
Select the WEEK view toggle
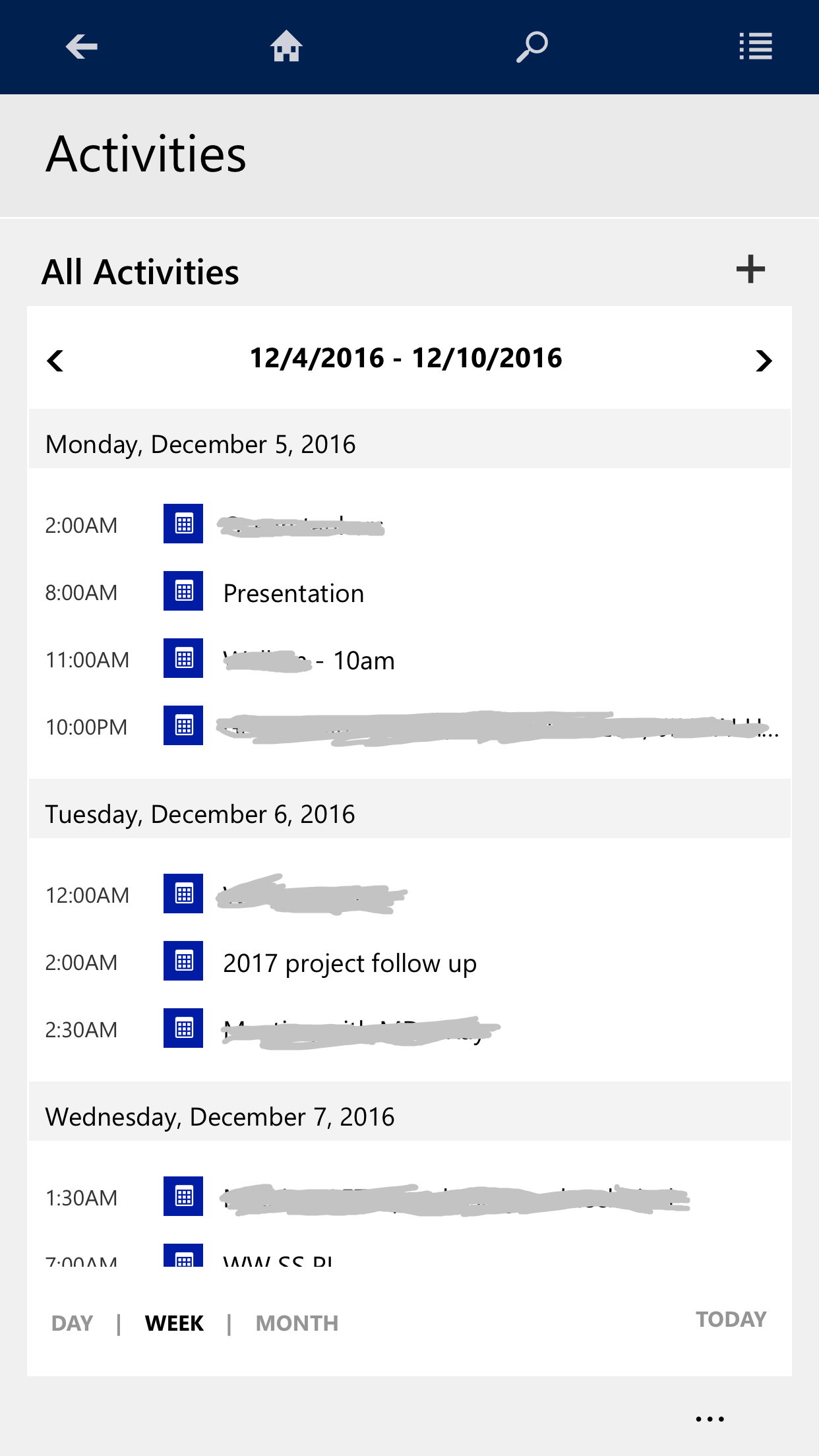[173, 1323]
